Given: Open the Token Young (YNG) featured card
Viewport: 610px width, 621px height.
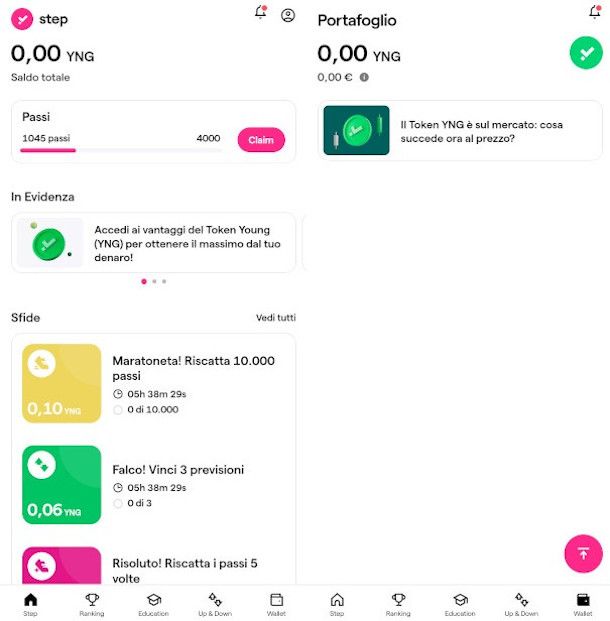Looking at the screenshot, I should (156, 243).
